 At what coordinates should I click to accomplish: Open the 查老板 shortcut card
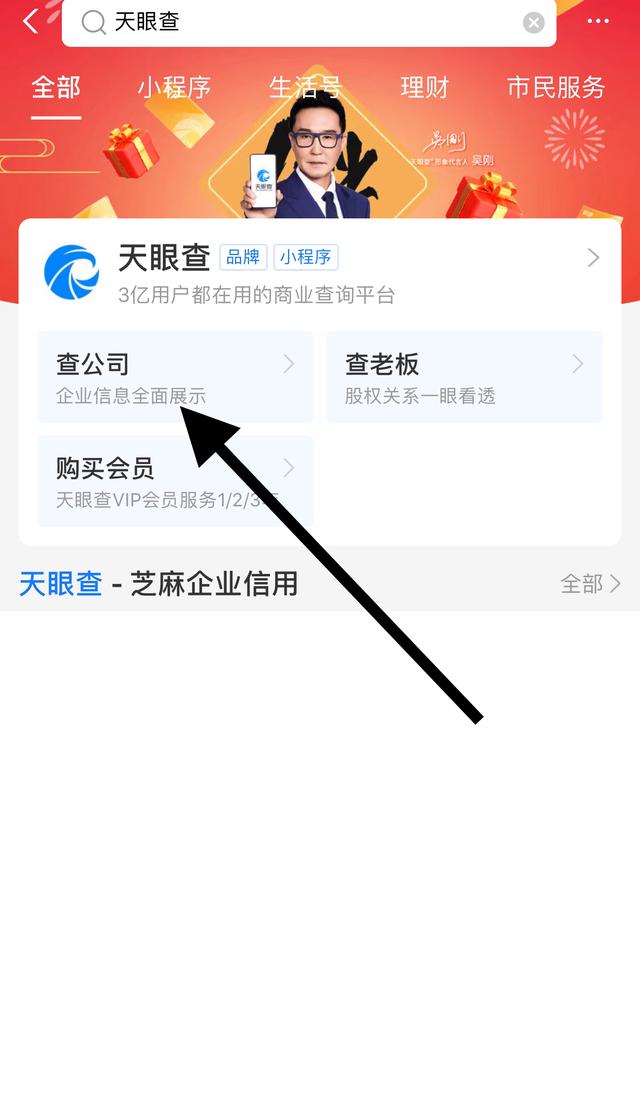tap(464, 377)
